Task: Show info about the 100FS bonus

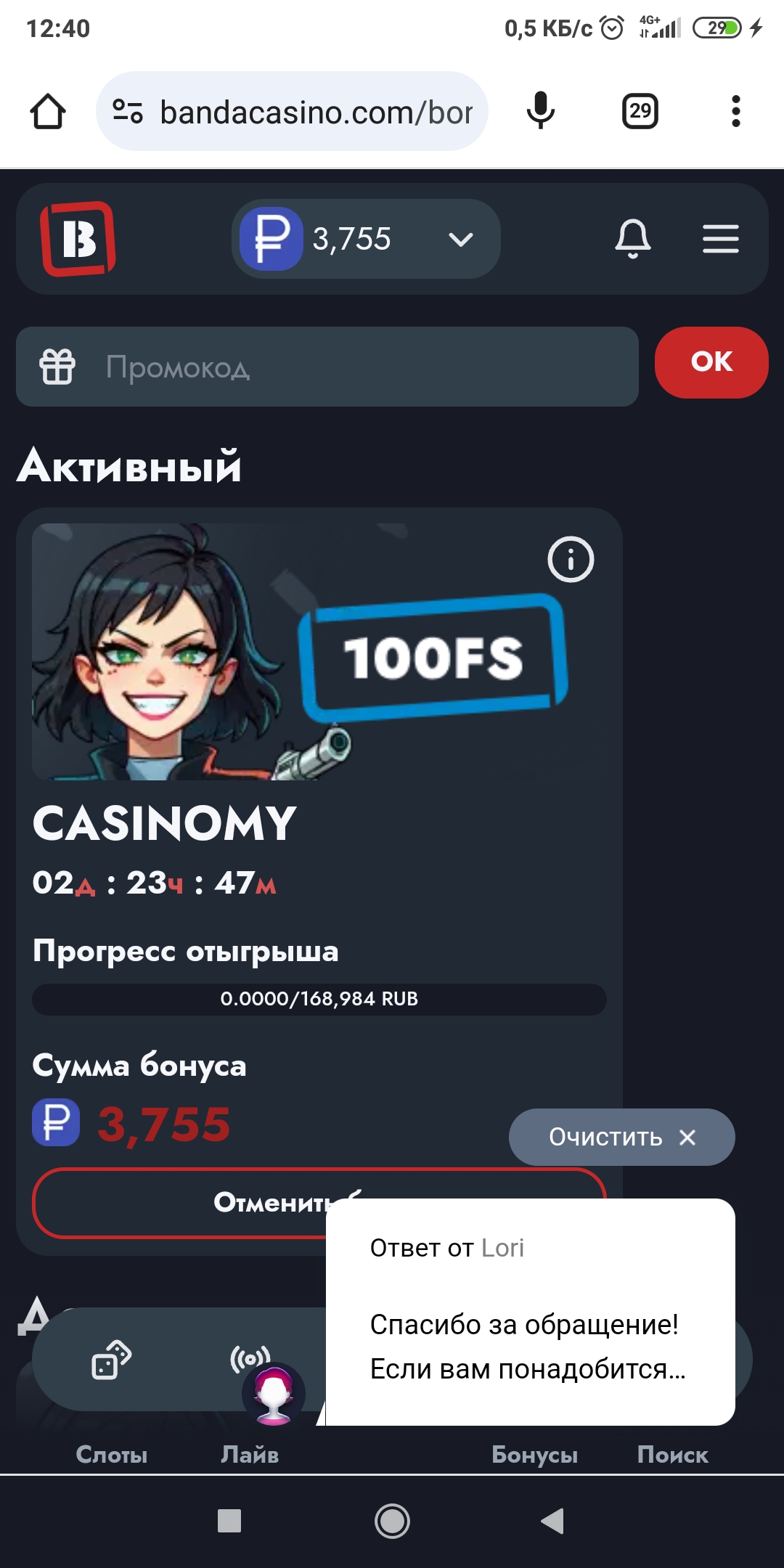Action: click(x=571, y=560)
